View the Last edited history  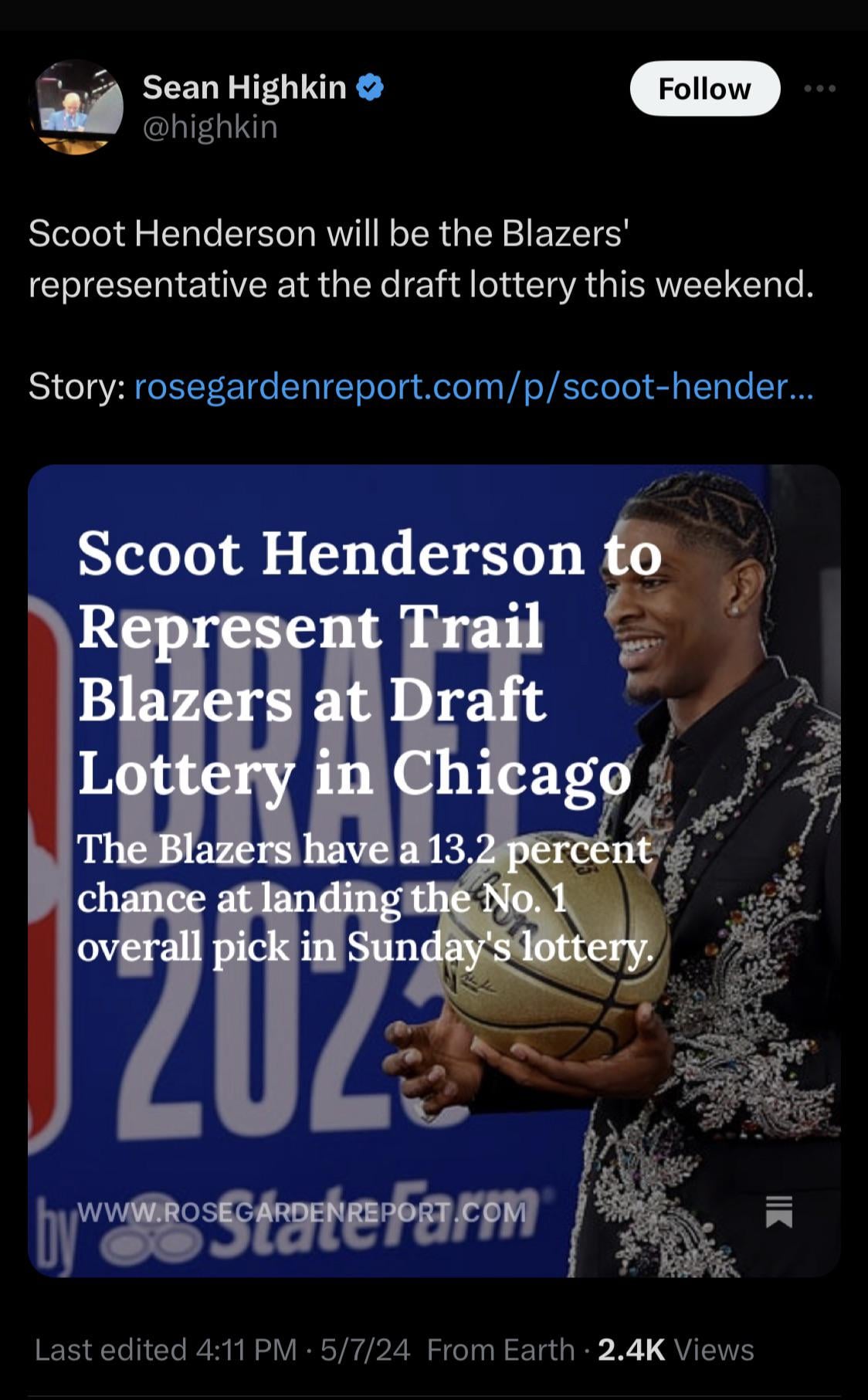pyautogui.click(x=165, y=1349)
